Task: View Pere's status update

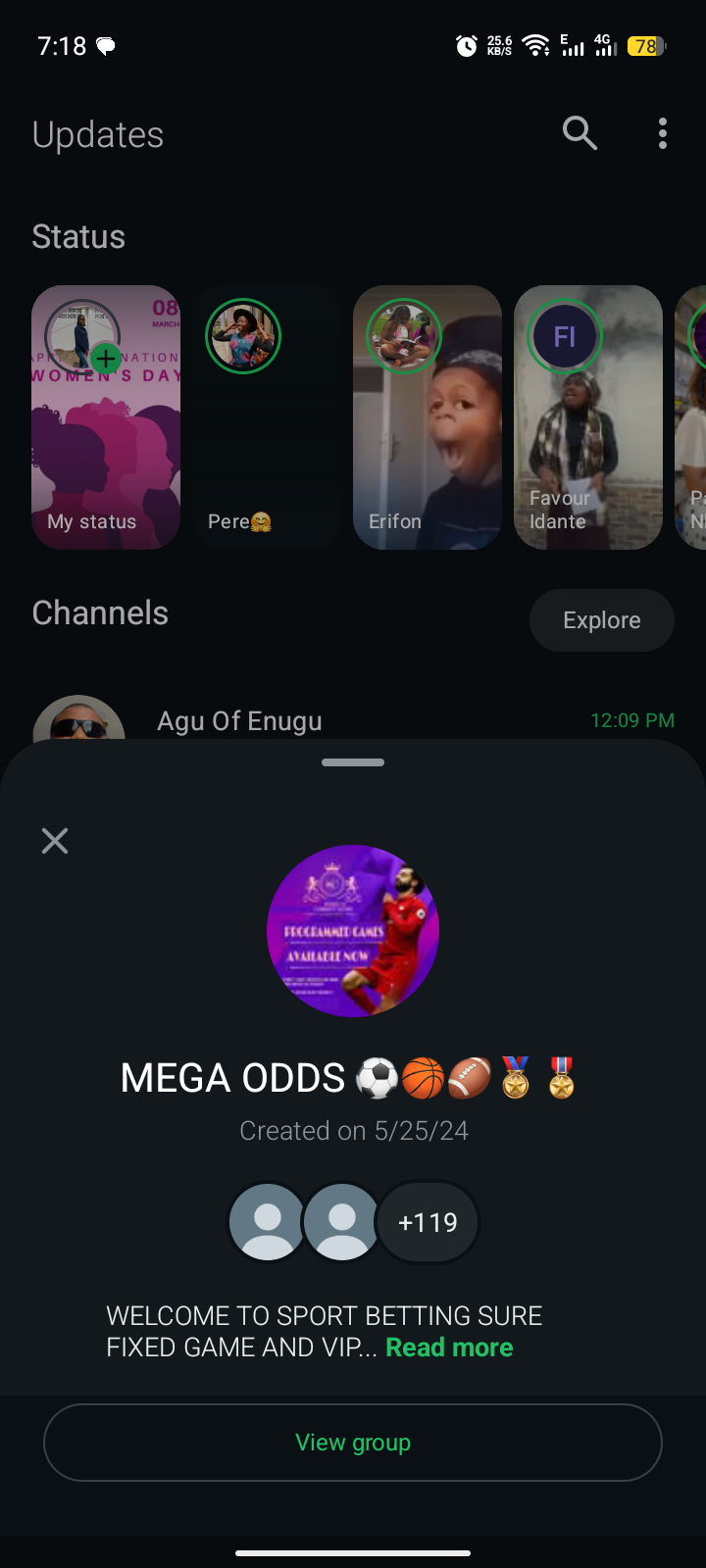Action: pos(267,417)
